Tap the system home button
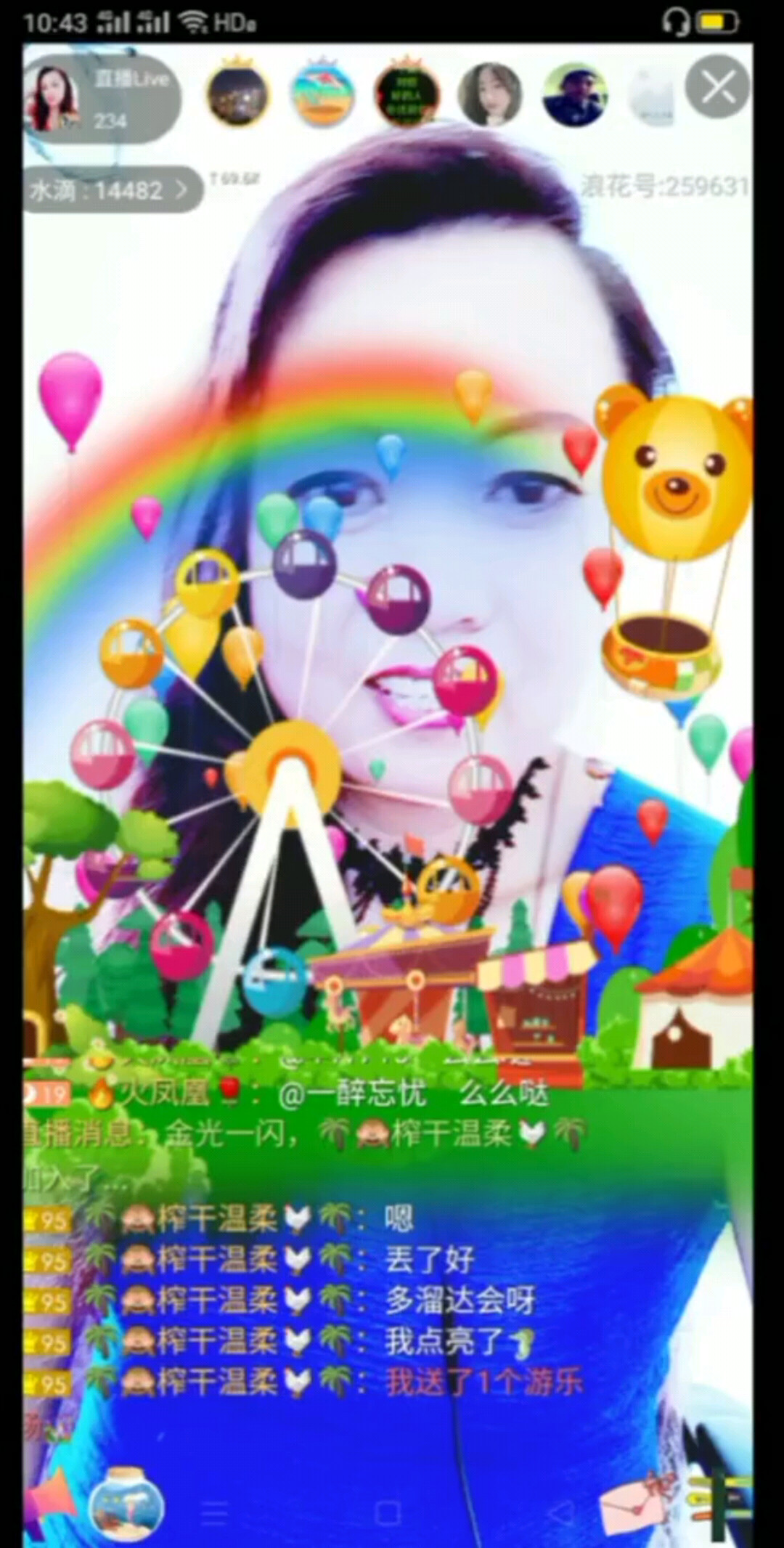This screenshot has width=784, height=1548. click(388, 1512)
